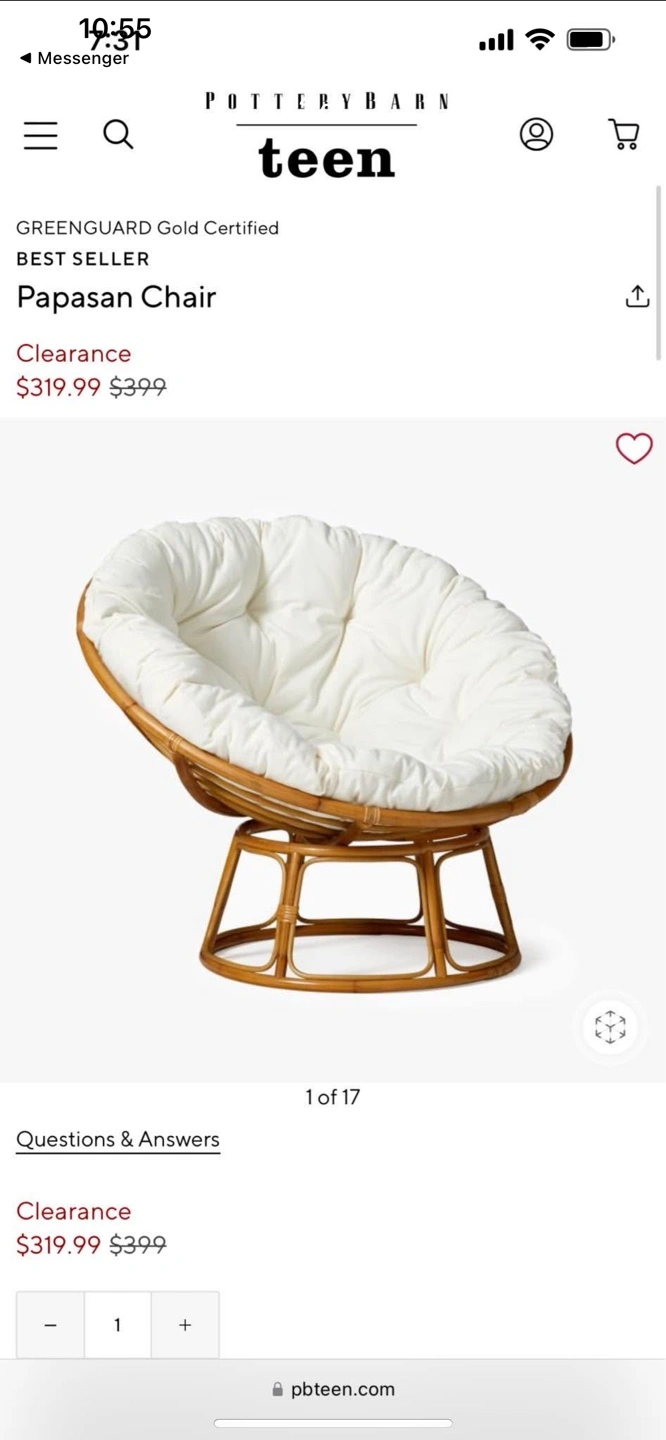Viewport: 666px width, 1440px height.
Task: Add Papasan Chair to favorites
Action: click(x=634, y=448)
